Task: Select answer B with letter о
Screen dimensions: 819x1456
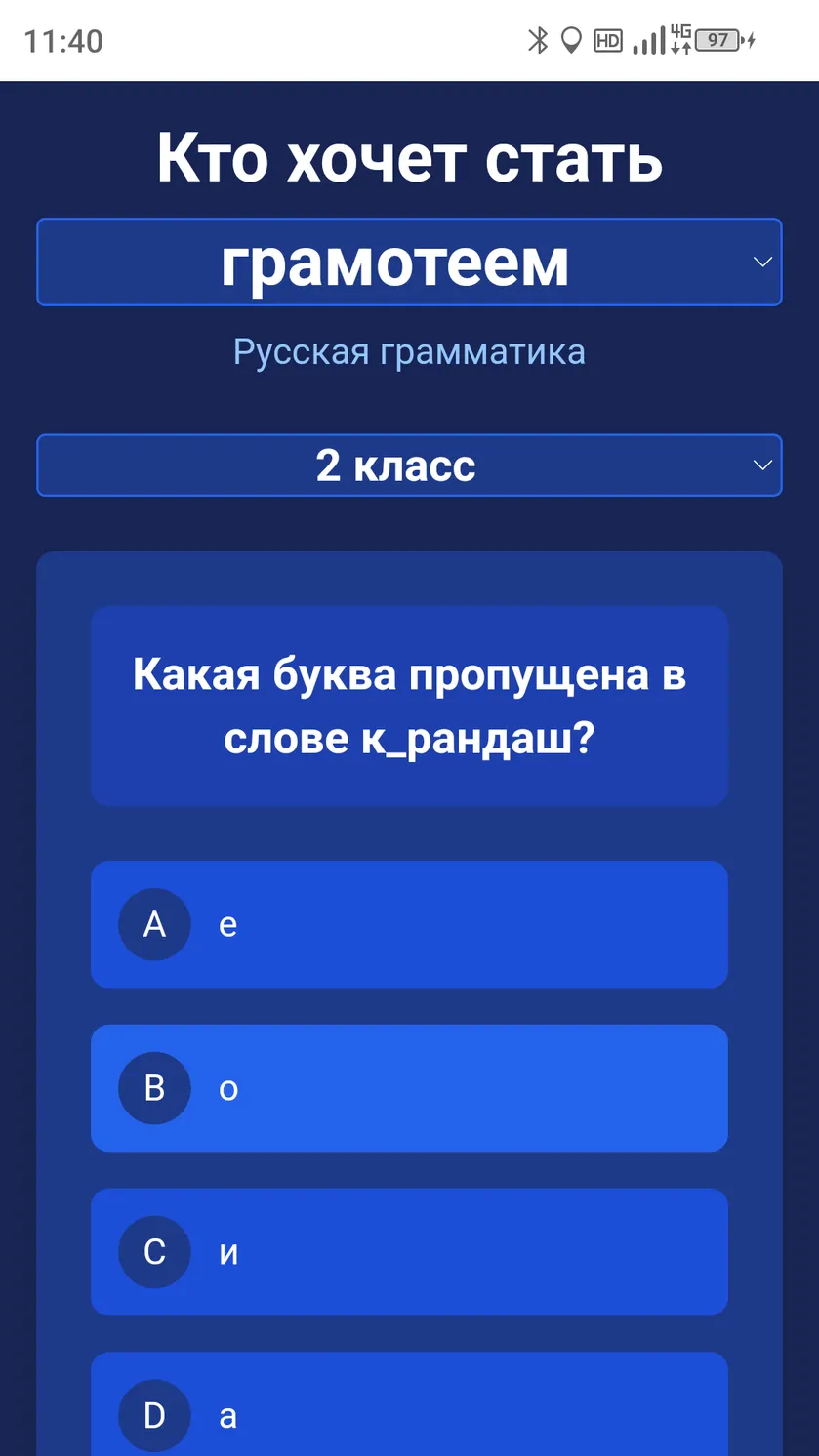Action: (409, 1088)
